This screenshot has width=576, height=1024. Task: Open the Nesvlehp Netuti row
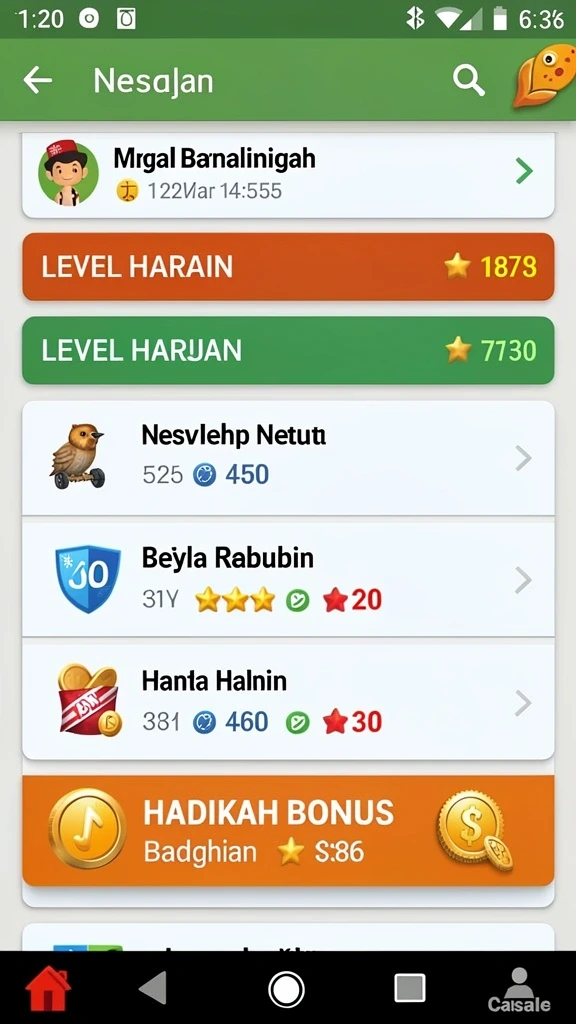pyautogui.click(x=288, y=458)
